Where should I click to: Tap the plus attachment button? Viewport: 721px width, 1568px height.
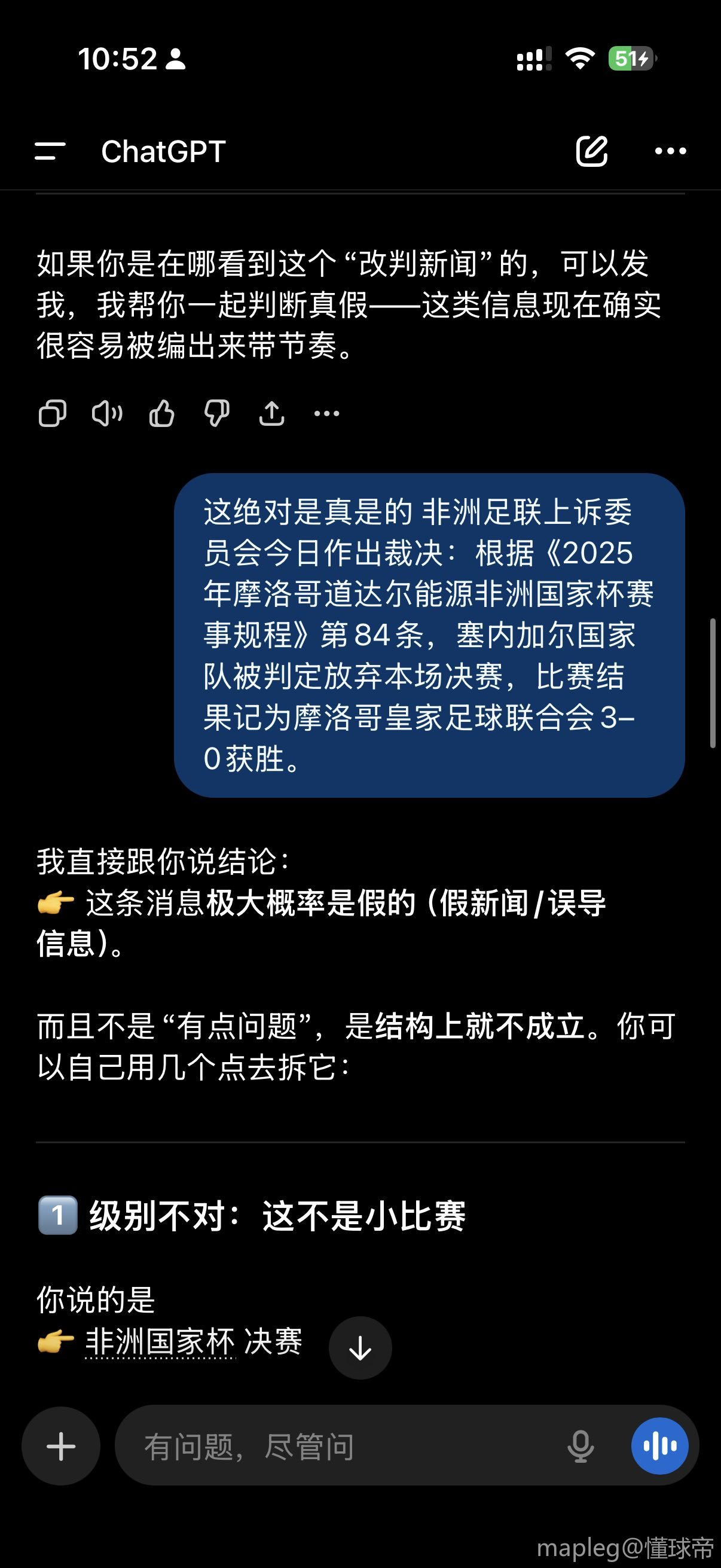point(61,1445)
